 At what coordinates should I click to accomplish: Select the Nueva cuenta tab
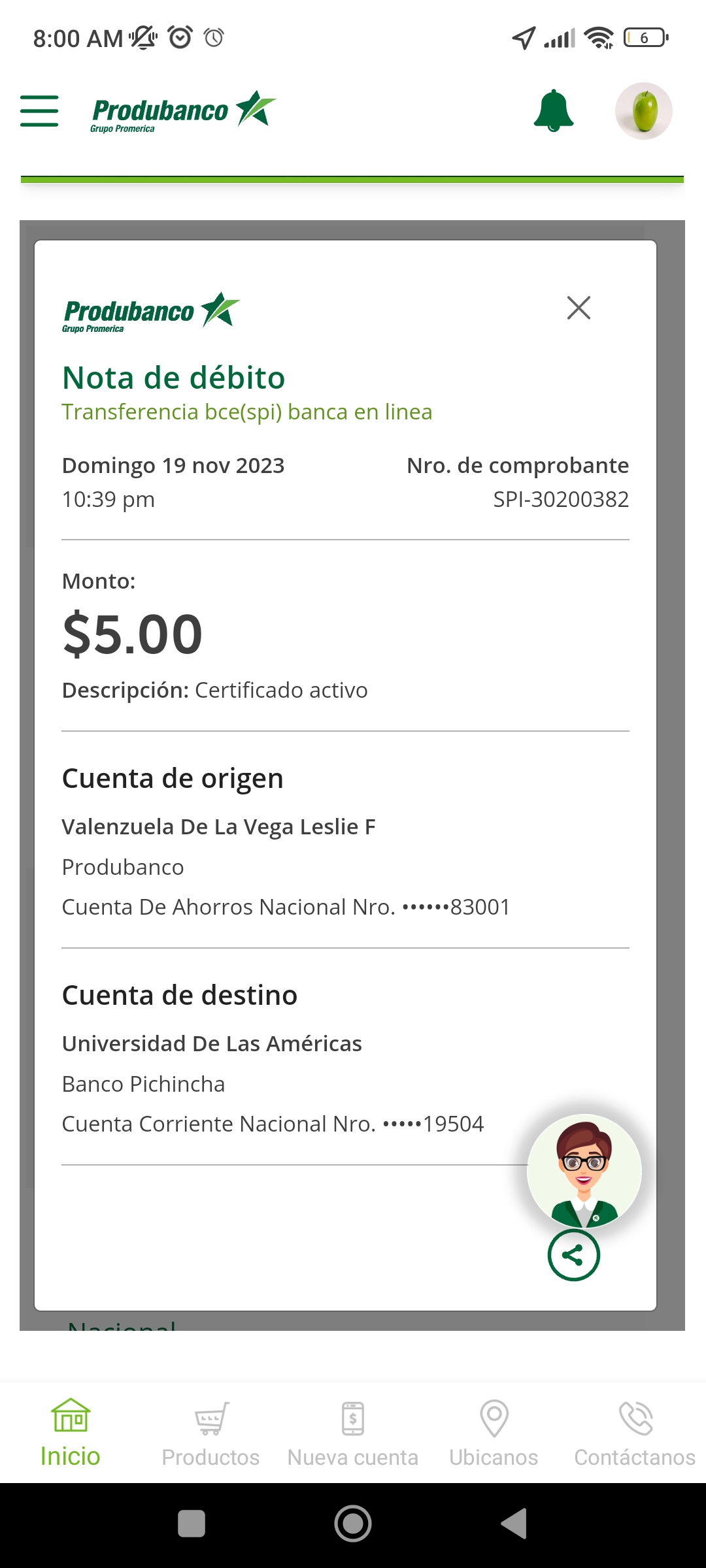tap(353, 1432)
